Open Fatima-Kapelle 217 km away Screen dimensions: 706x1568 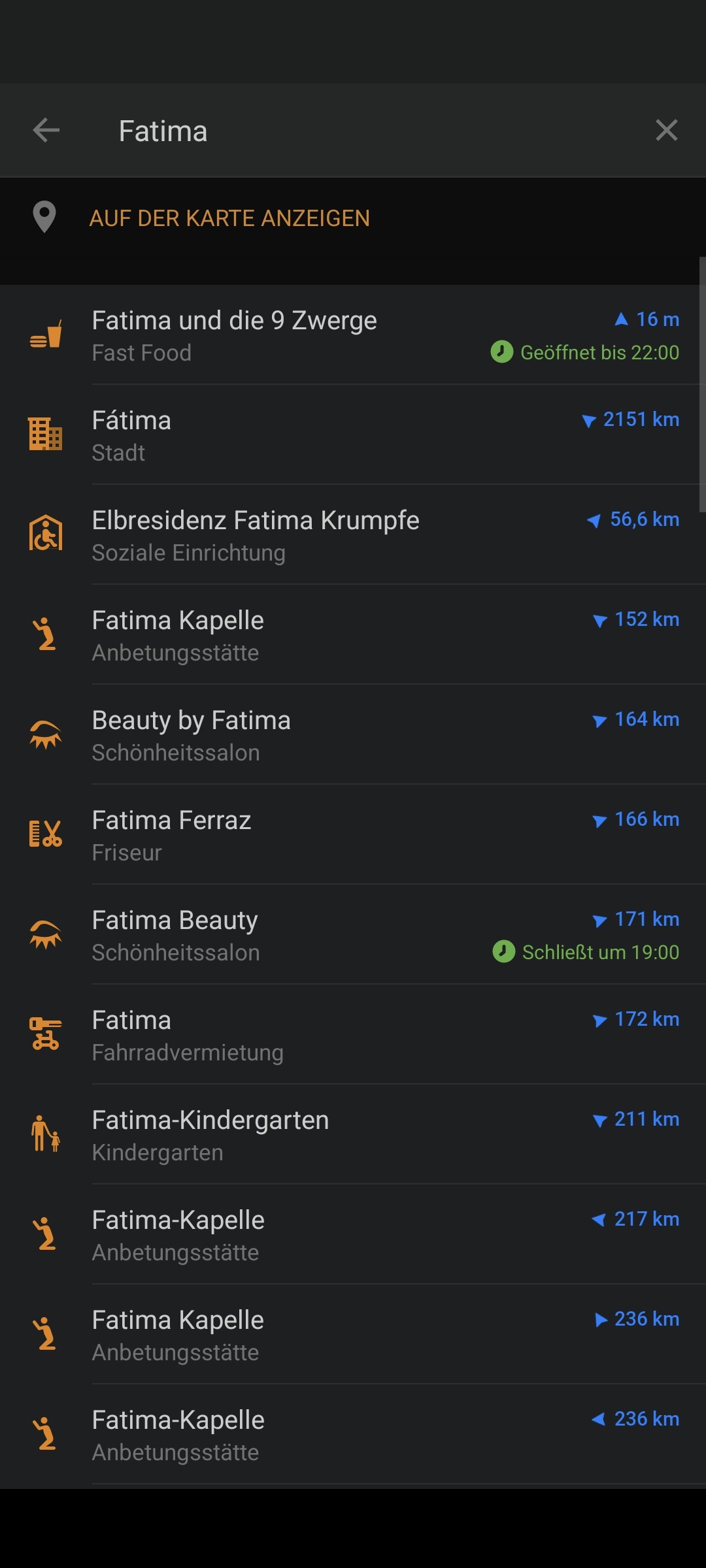(353, 1235)
